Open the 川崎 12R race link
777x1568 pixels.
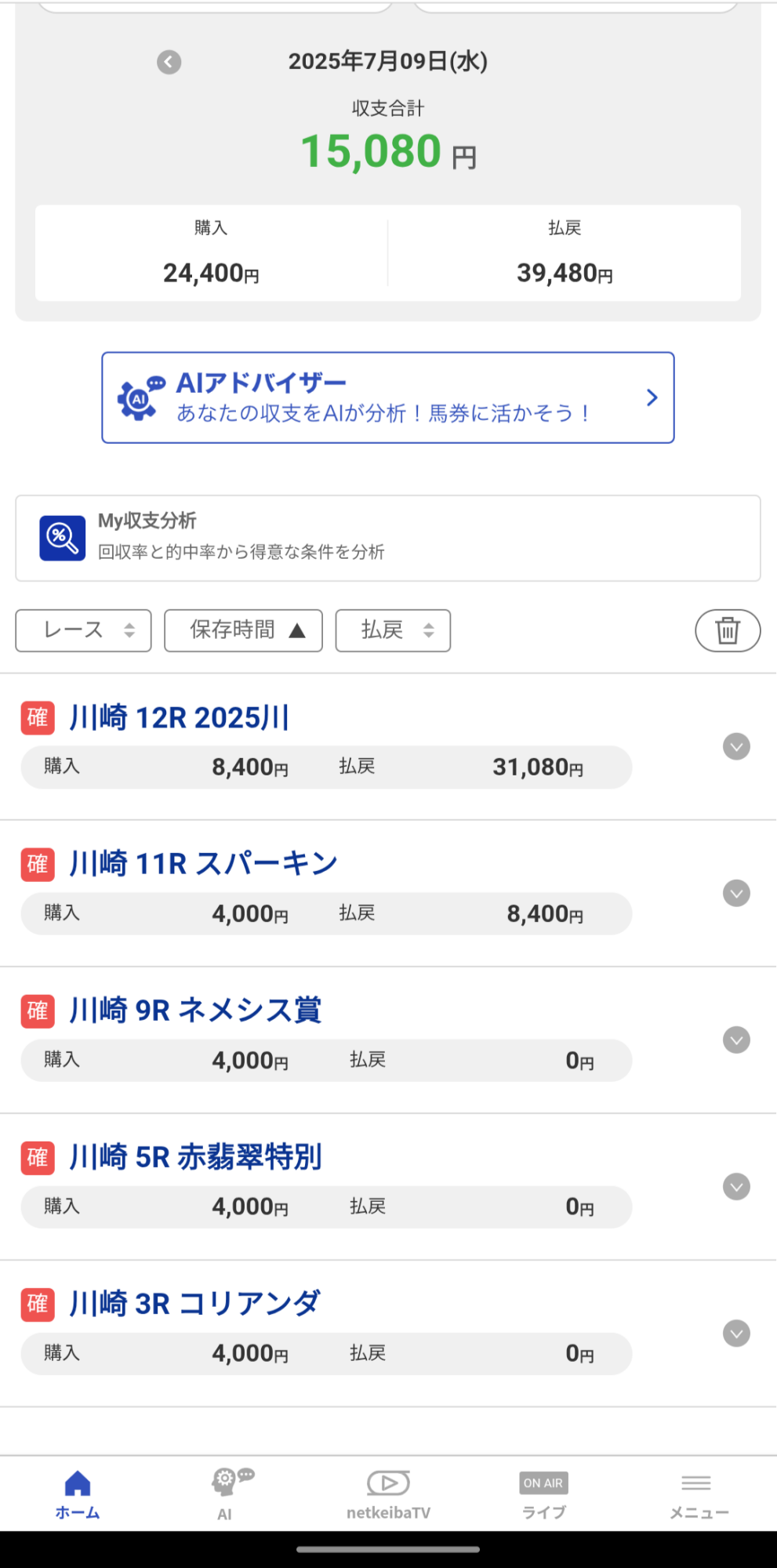(180, 717)
